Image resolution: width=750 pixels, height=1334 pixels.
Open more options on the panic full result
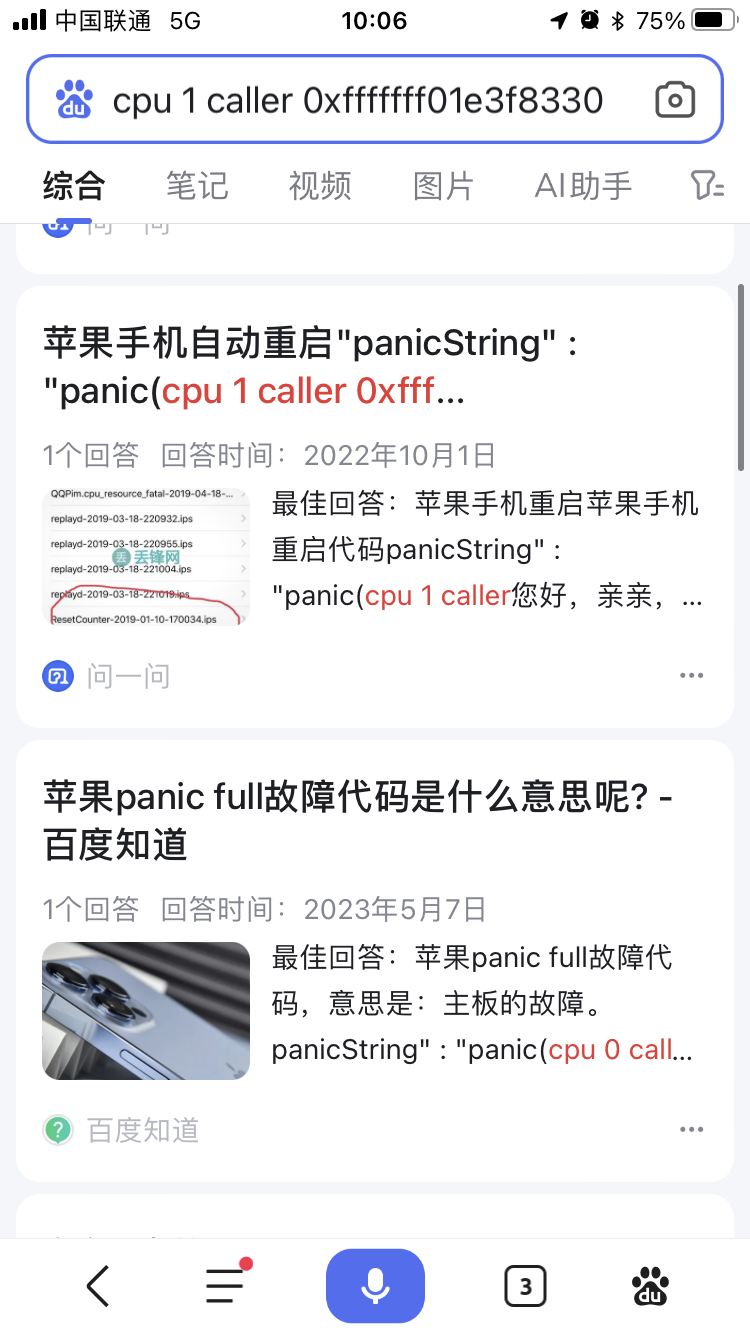pos(691,1129)
